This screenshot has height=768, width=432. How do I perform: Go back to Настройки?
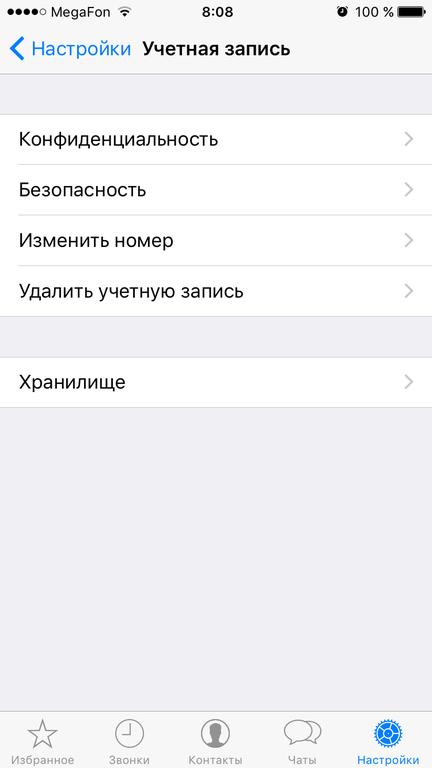pyautogui.click(x=70, y=49)
